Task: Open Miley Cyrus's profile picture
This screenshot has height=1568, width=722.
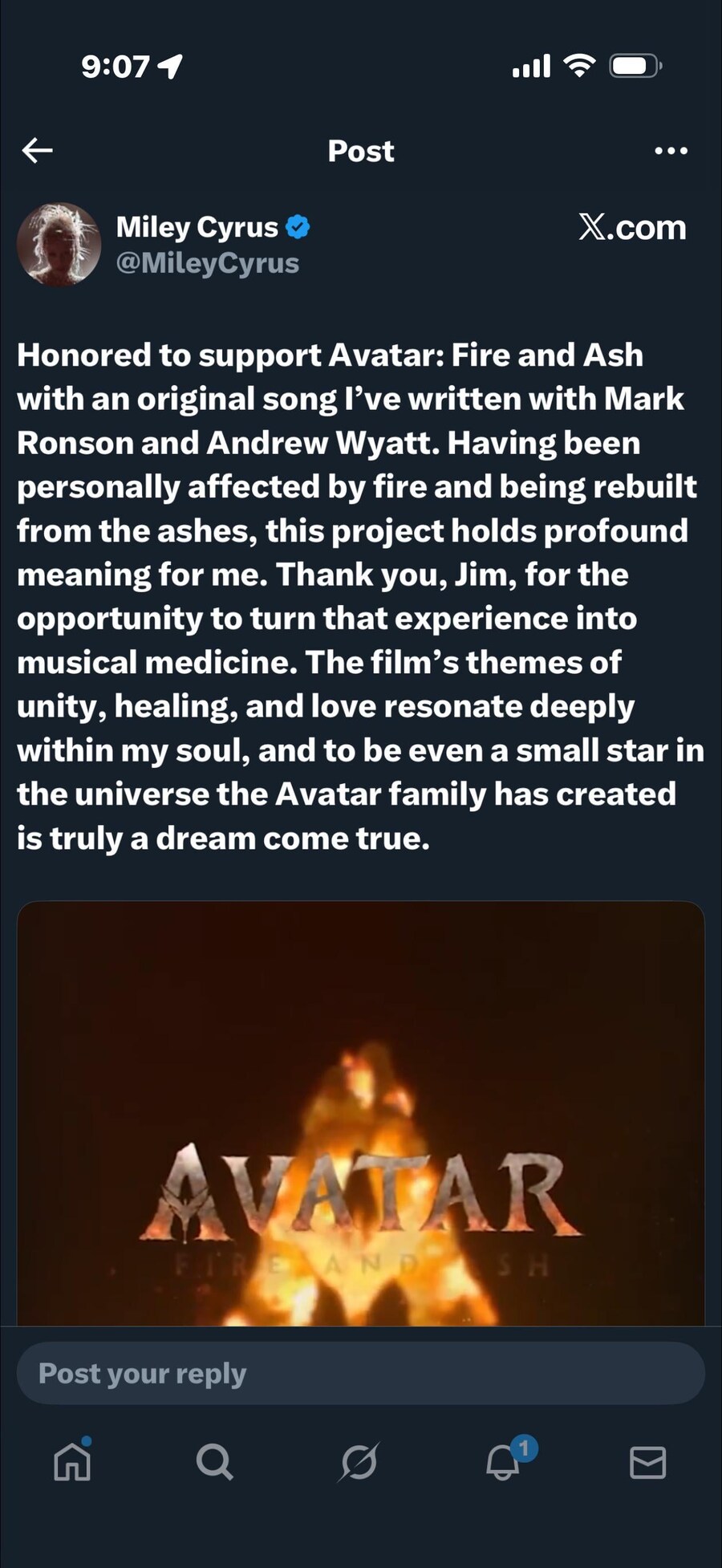Action: [x=59, y=245]
